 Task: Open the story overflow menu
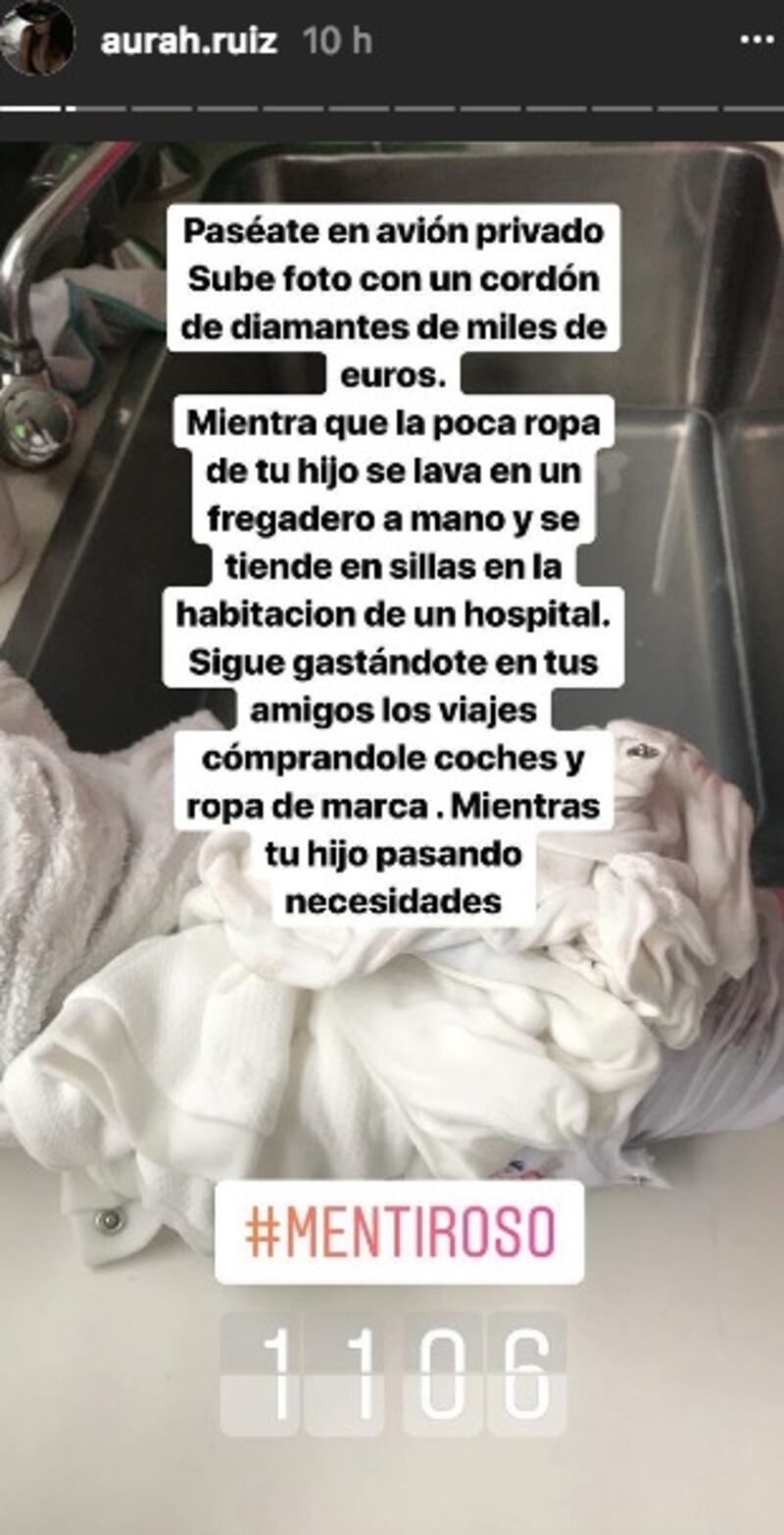pos(756,42)
